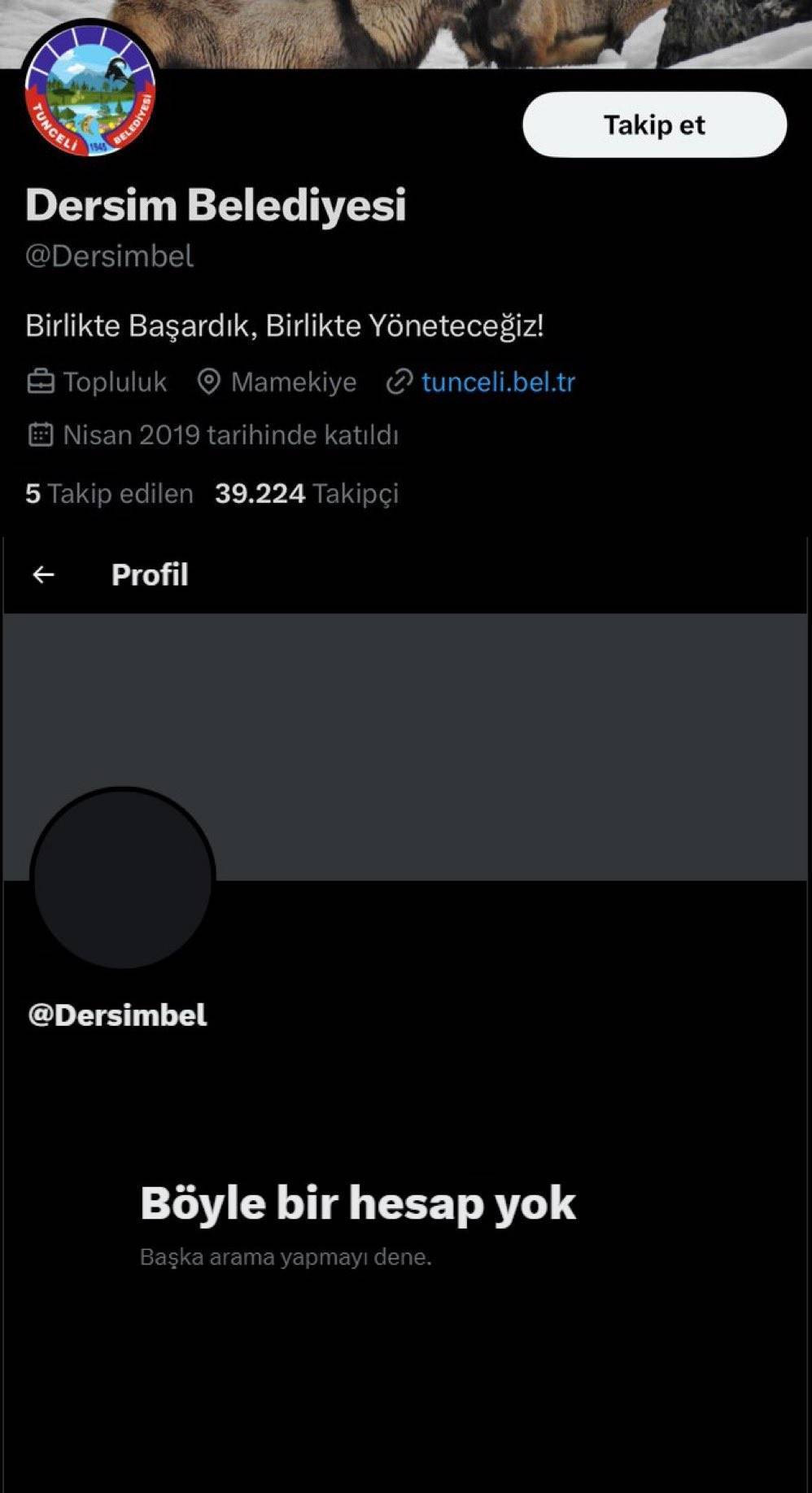The height and width of the screenshot is (1493, 812).
Task: Open the Tunceli Belediyesi profile picture
Action: pyautogui.click(x=89, y=91)
